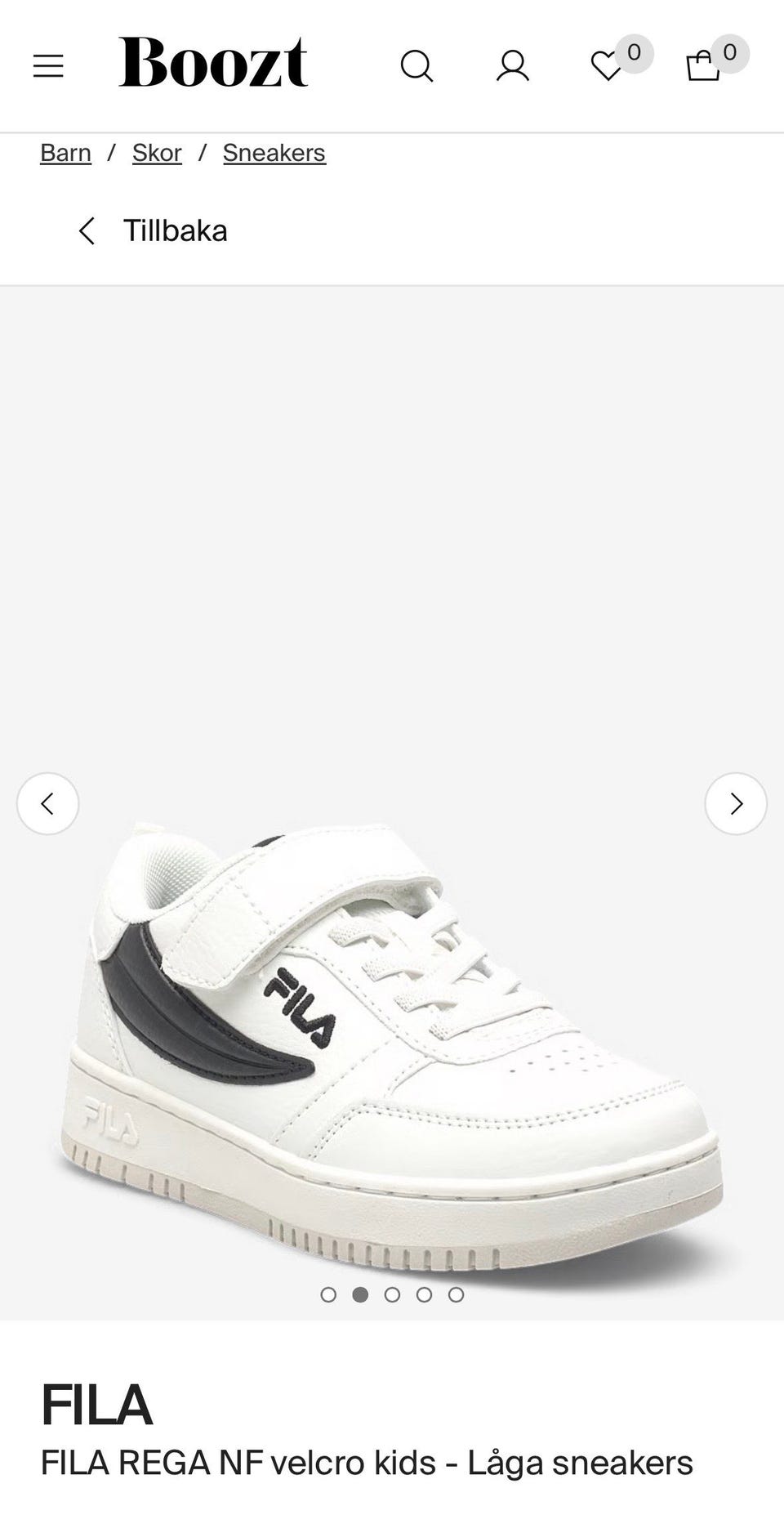784x1515 pixels.
Task: Show the next product image
Action: pyautogui.click(x=736, y=804)
